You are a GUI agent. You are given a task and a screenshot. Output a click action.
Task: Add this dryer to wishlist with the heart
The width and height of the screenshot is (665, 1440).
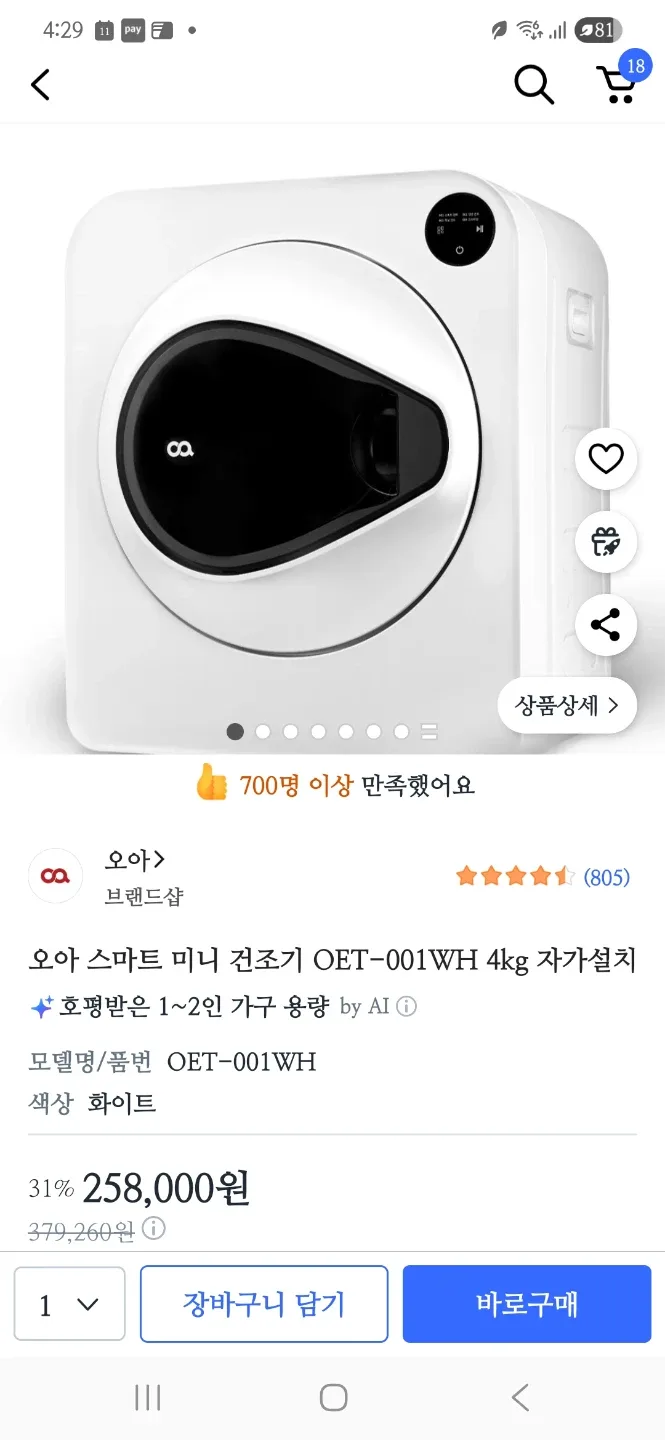coord(606,459)
